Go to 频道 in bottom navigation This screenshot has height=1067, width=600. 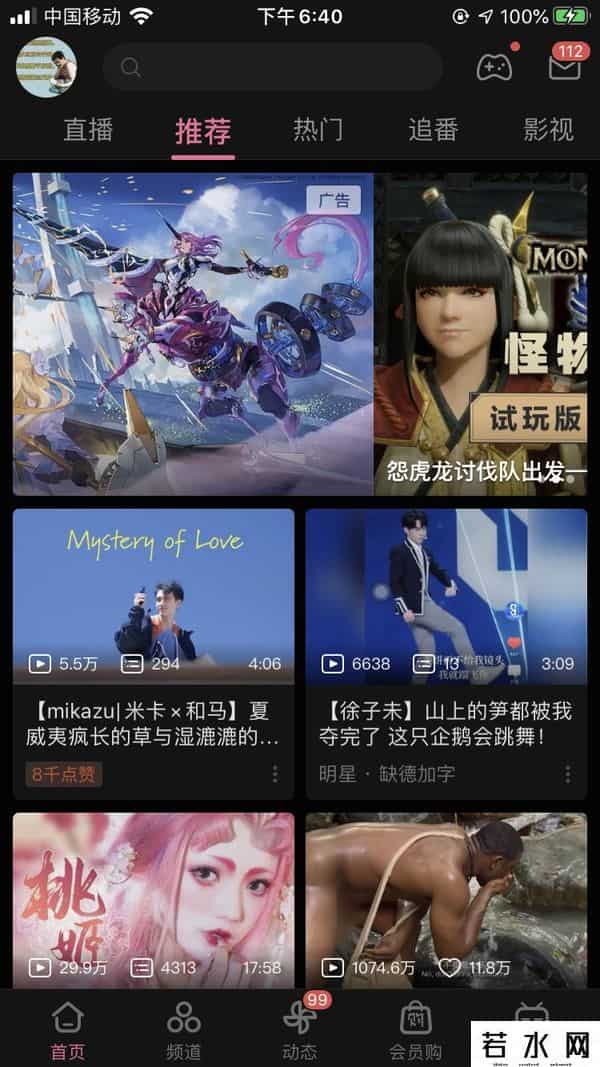[x=183, y=1030]
